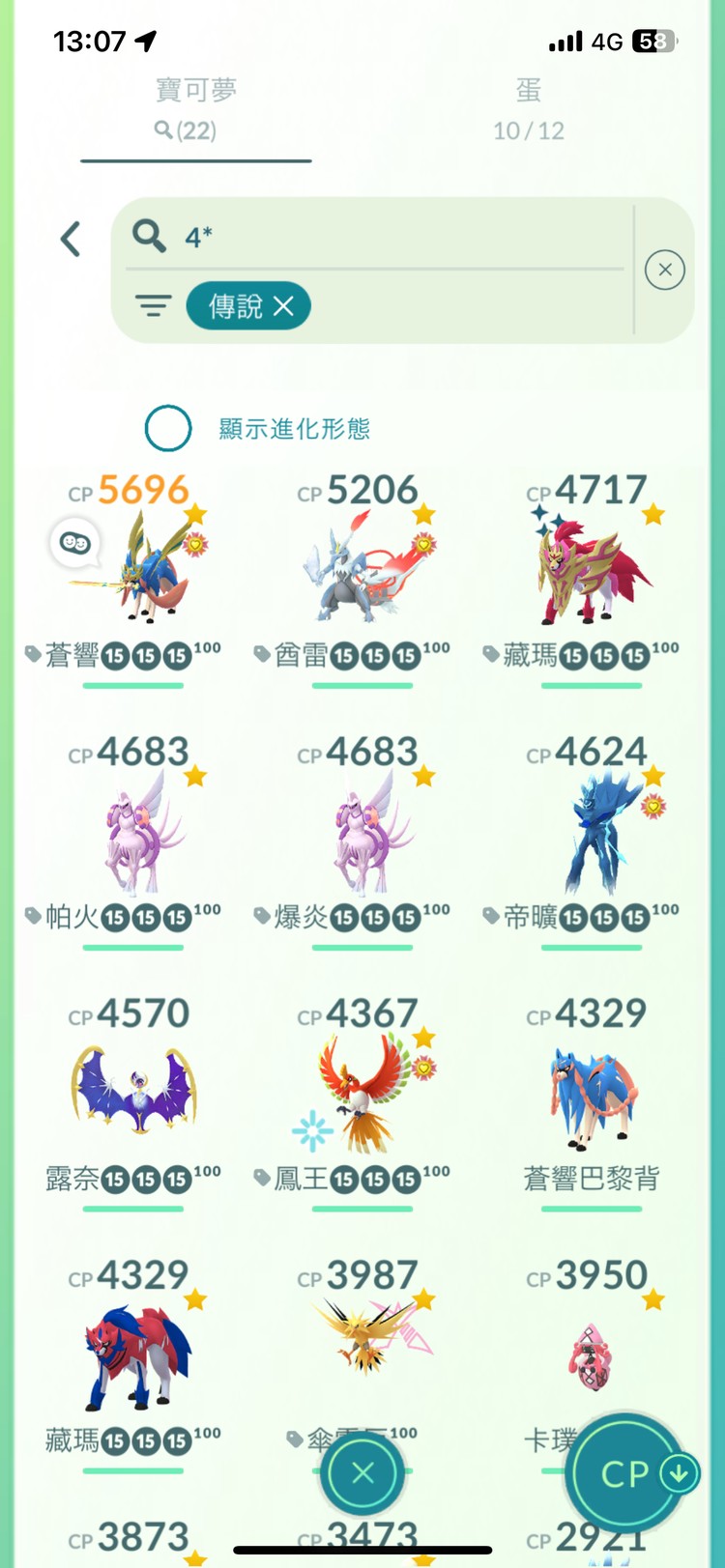
Task: Close the Pokémon list with the X button
Action: 362,1473
